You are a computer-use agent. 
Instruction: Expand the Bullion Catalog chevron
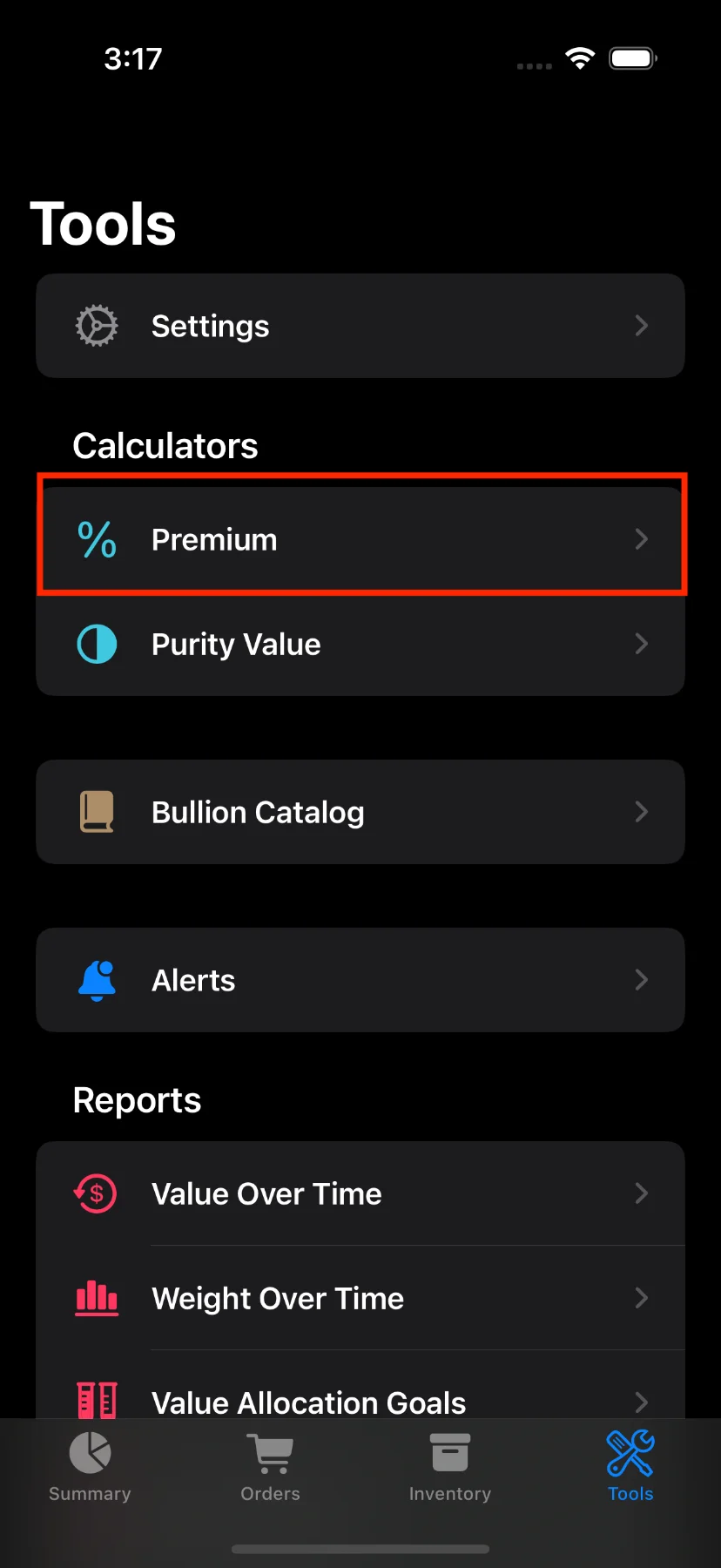[x=642, y=811]
